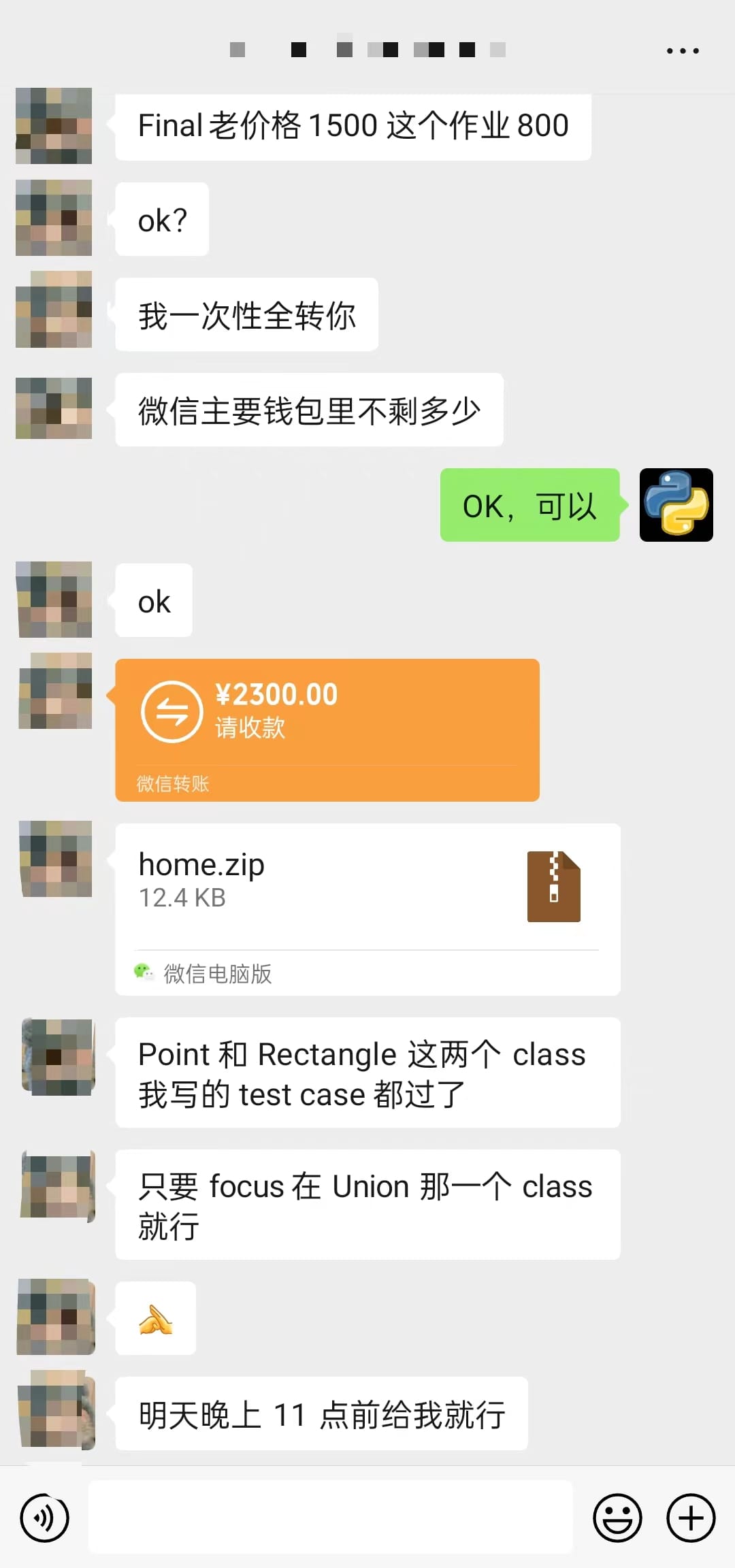Open the plus attachments menu
The width and height of the screenshot is (735, 1568).
click(691, 1518)
